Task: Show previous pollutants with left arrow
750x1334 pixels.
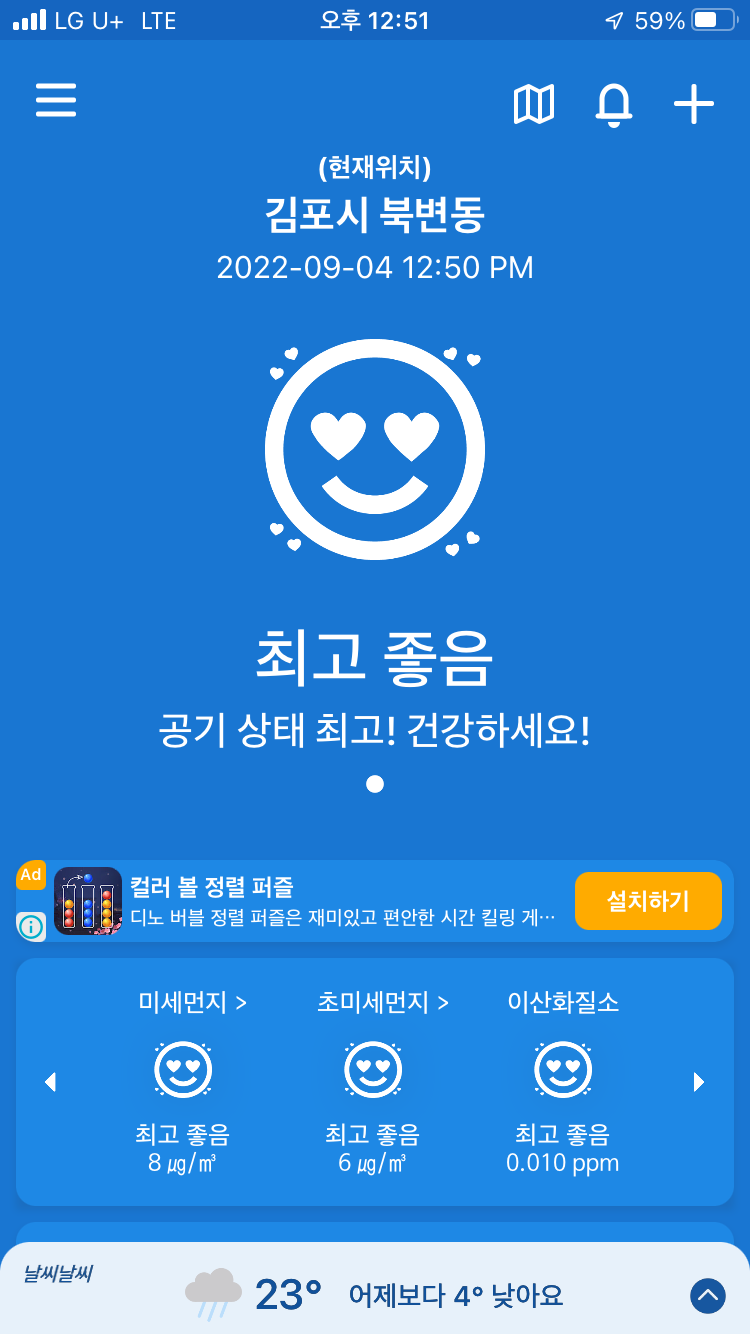Action: (50, 1082)
